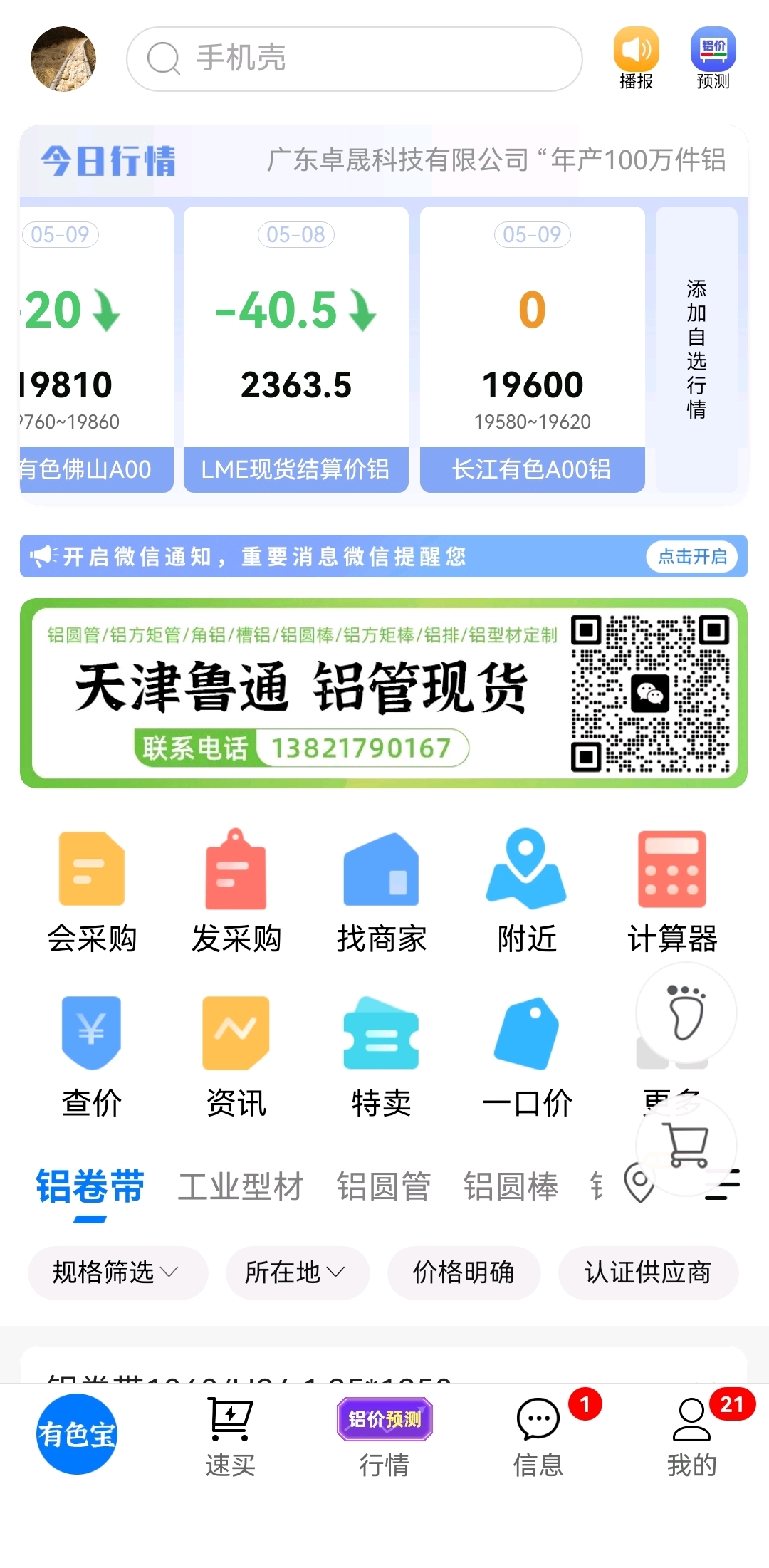
Task: Open the profile avatar picture
Action: coord(63,59)
